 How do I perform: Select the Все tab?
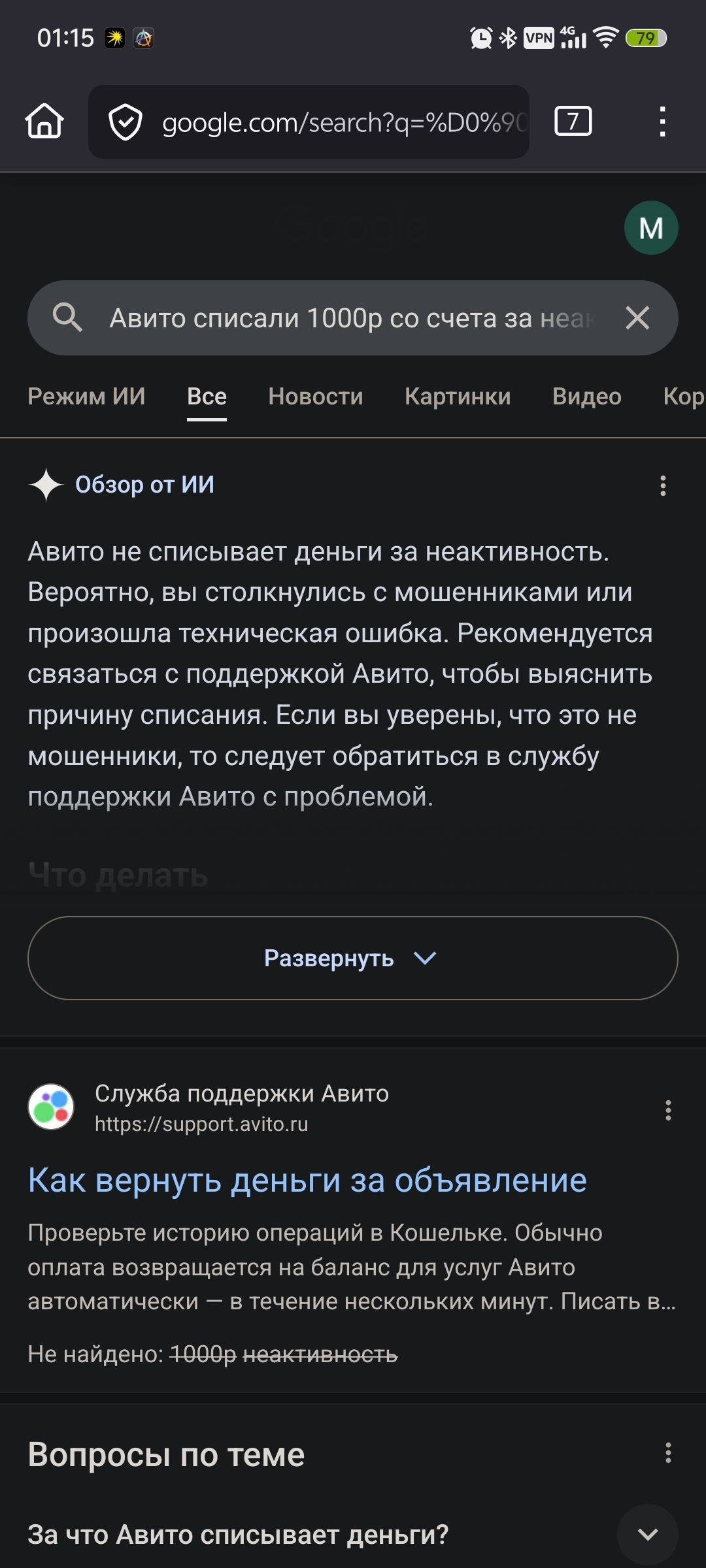pyautogui.click(x=207, y=397)
